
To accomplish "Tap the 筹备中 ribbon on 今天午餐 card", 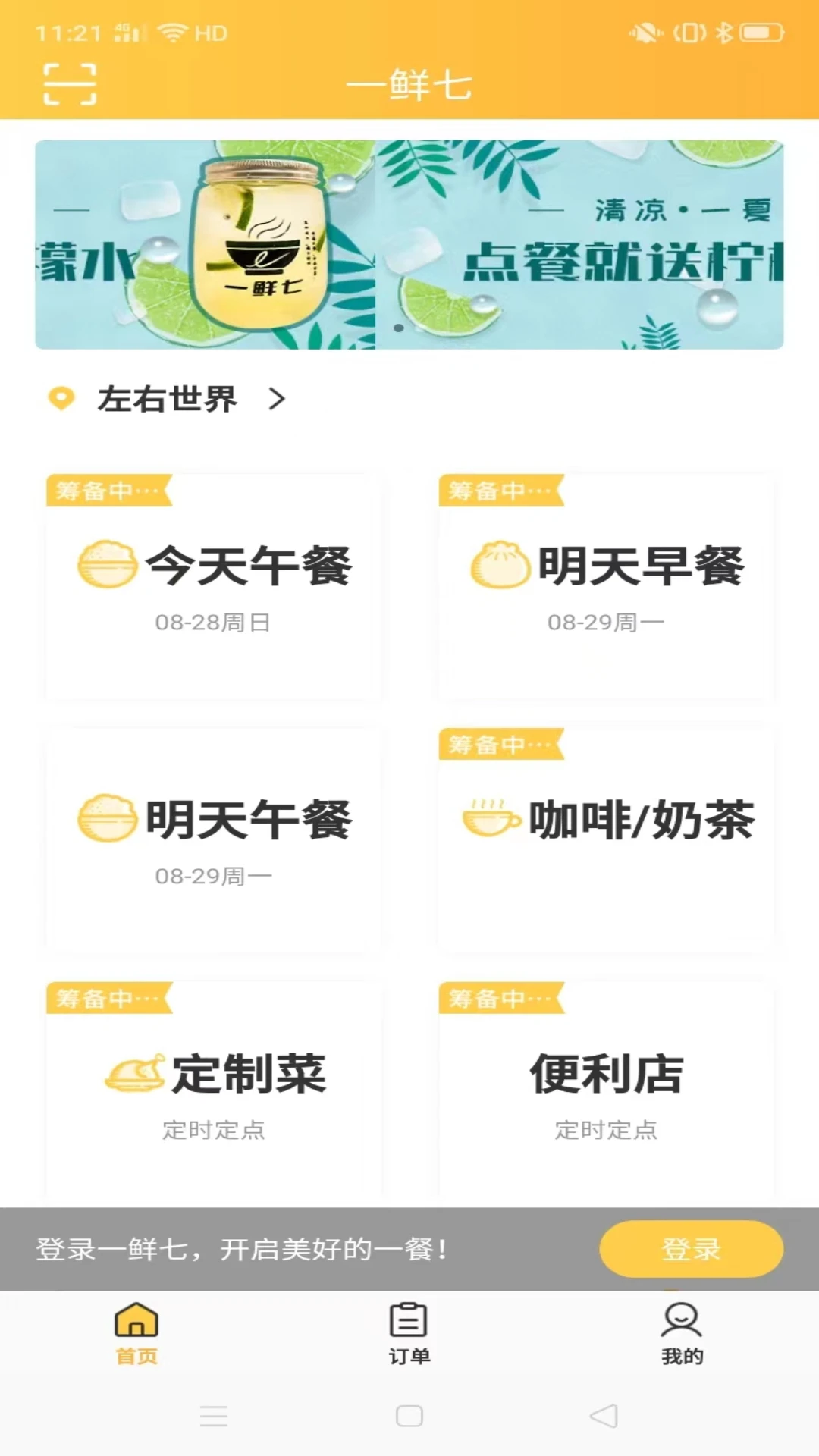I will (107, 491).
